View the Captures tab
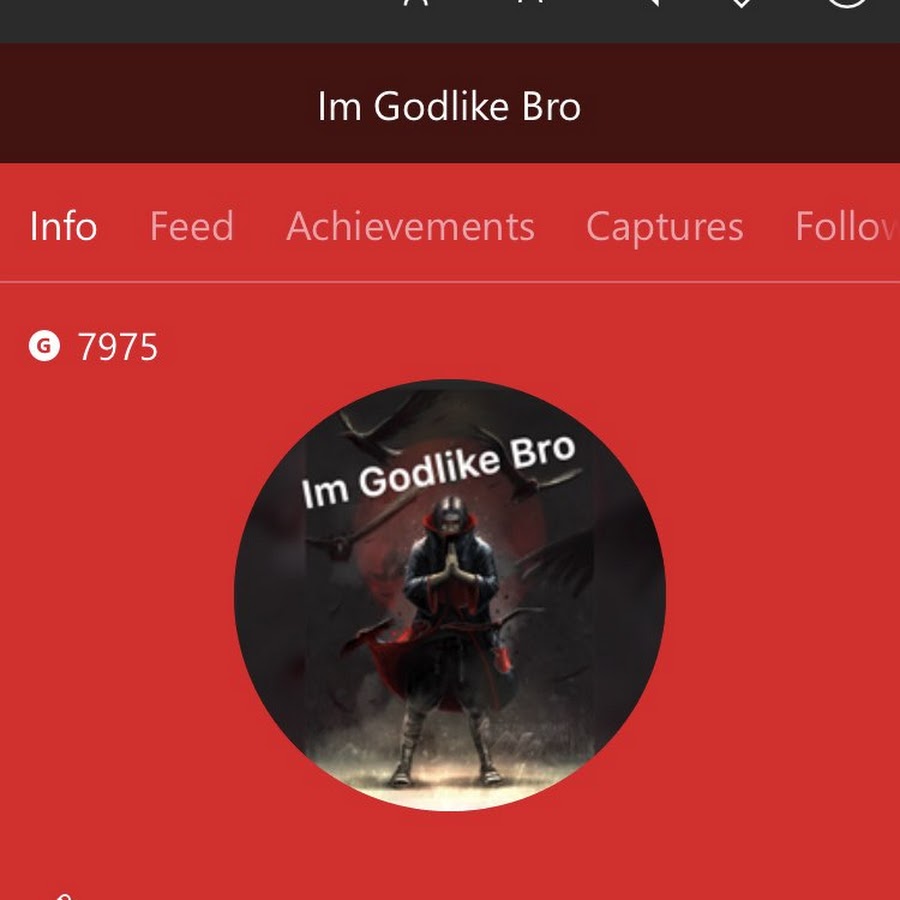 664,227
